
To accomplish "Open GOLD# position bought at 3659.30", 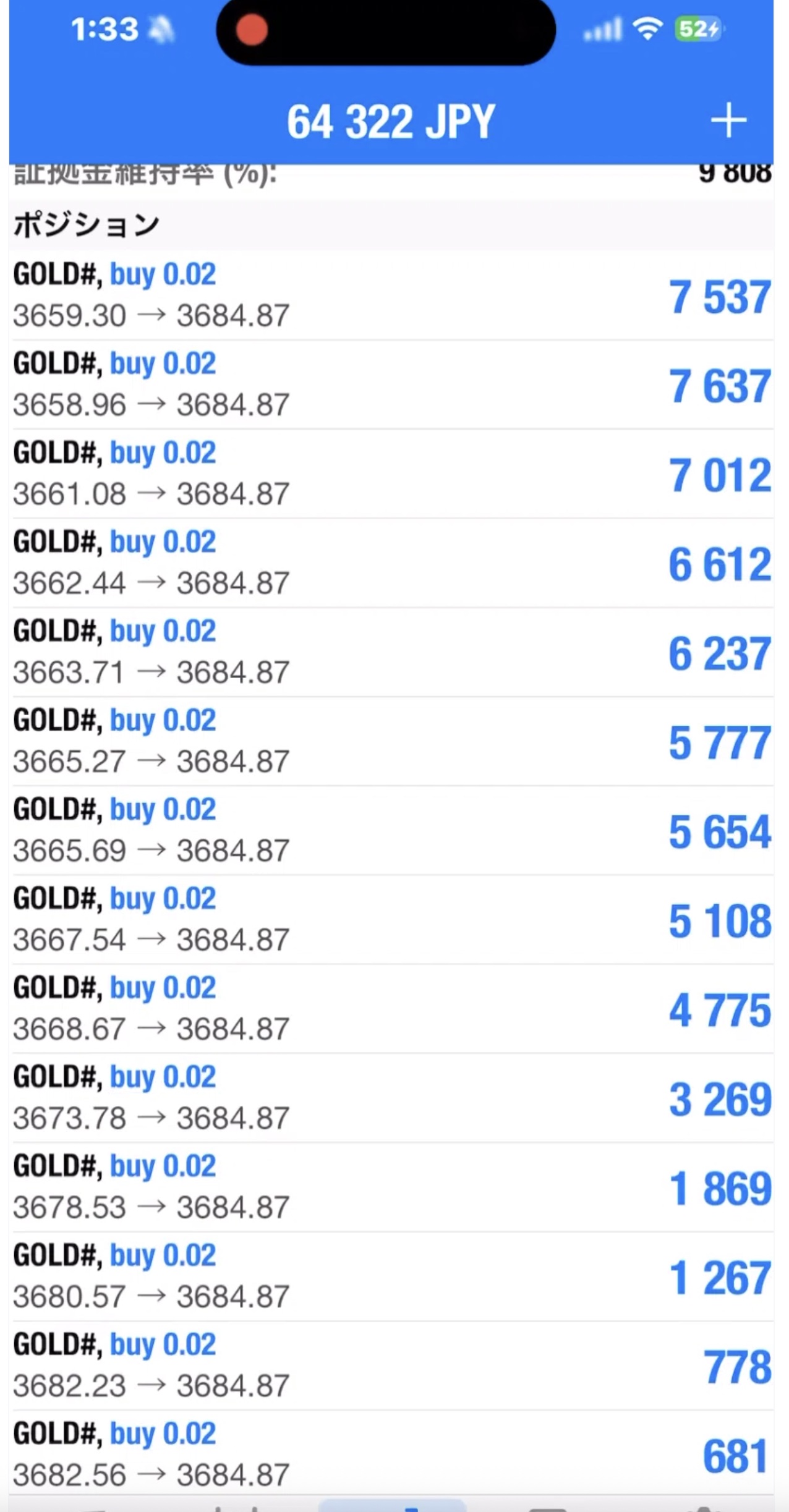I will (391, 295).
